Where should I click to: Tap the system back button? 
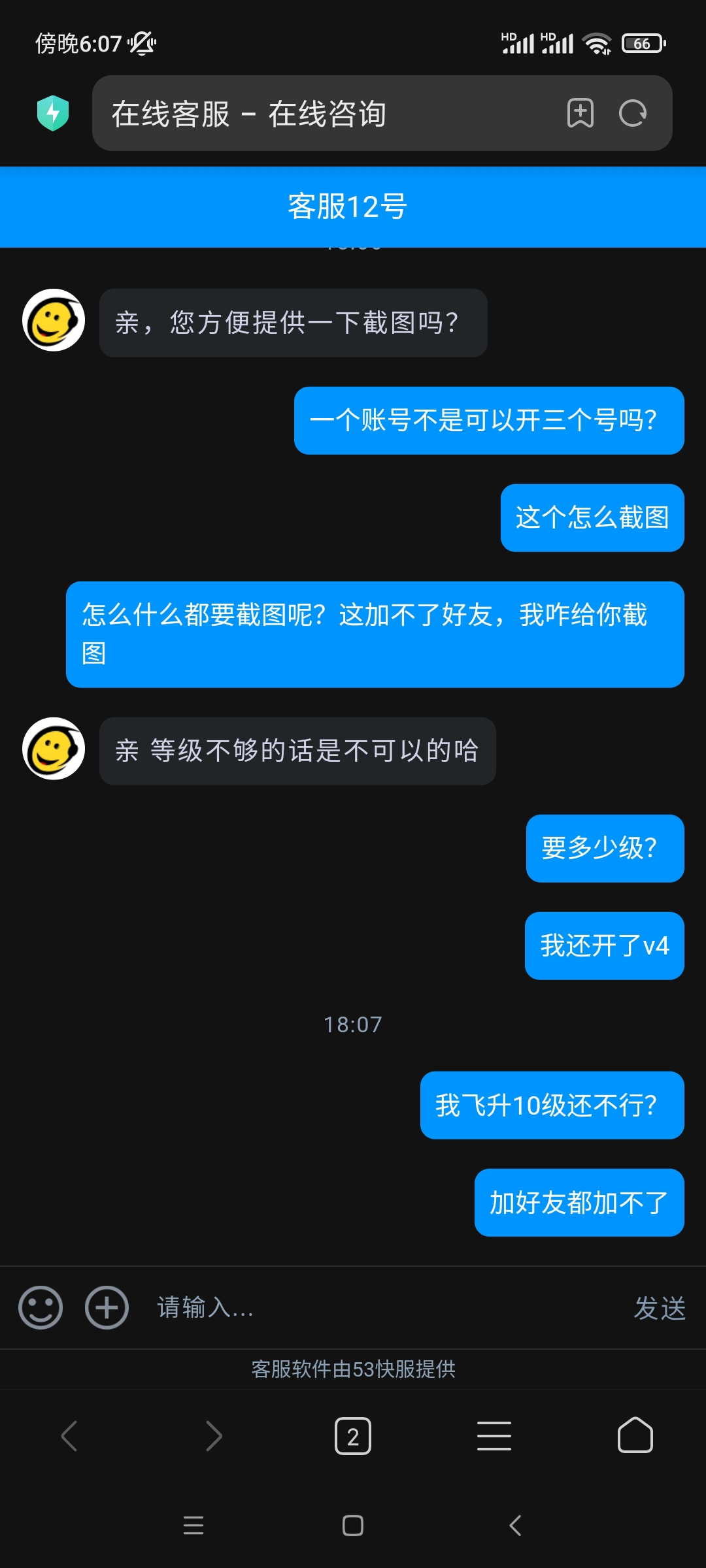[515, 1526]
